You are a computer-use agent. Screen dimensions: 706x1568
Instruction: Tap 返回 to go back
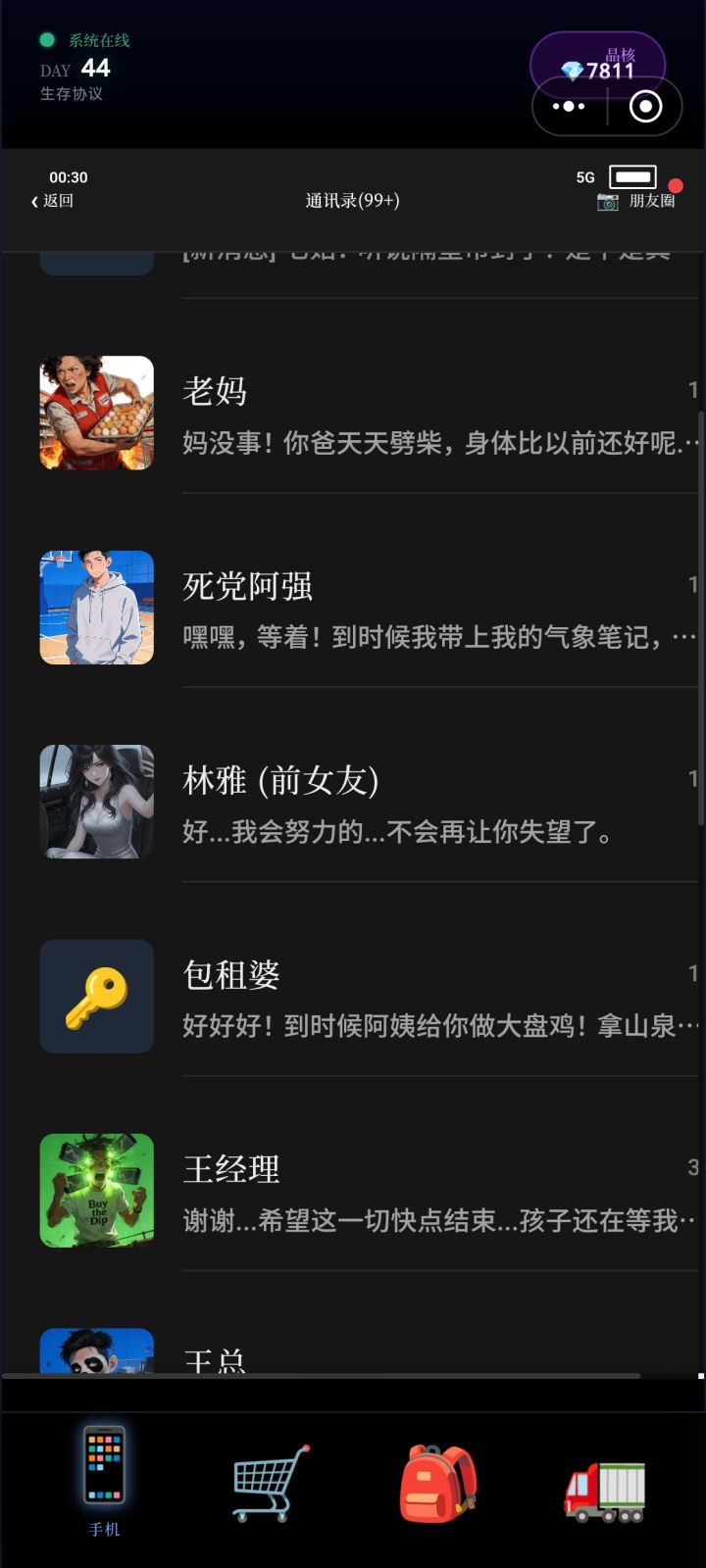pyautogui.click(x=49, y=201)
